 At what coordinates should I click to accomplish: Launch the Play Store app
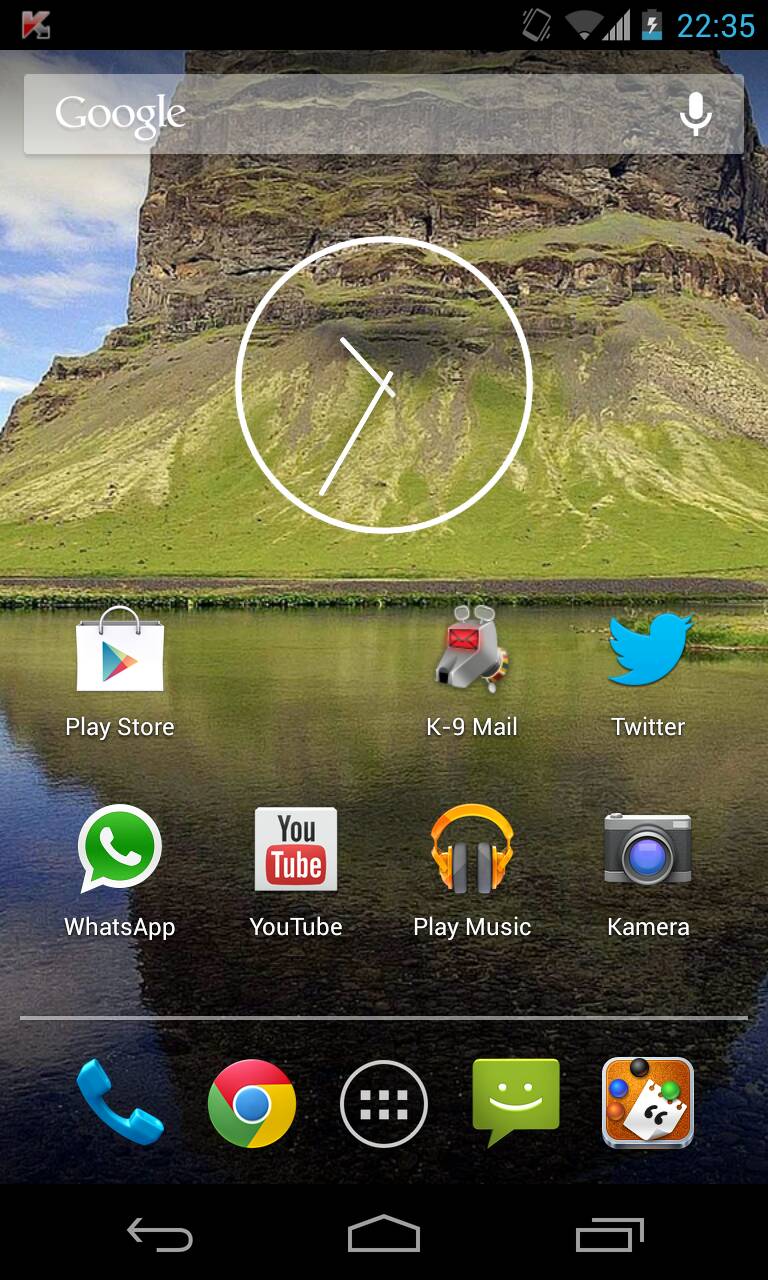tap(120, 672)
